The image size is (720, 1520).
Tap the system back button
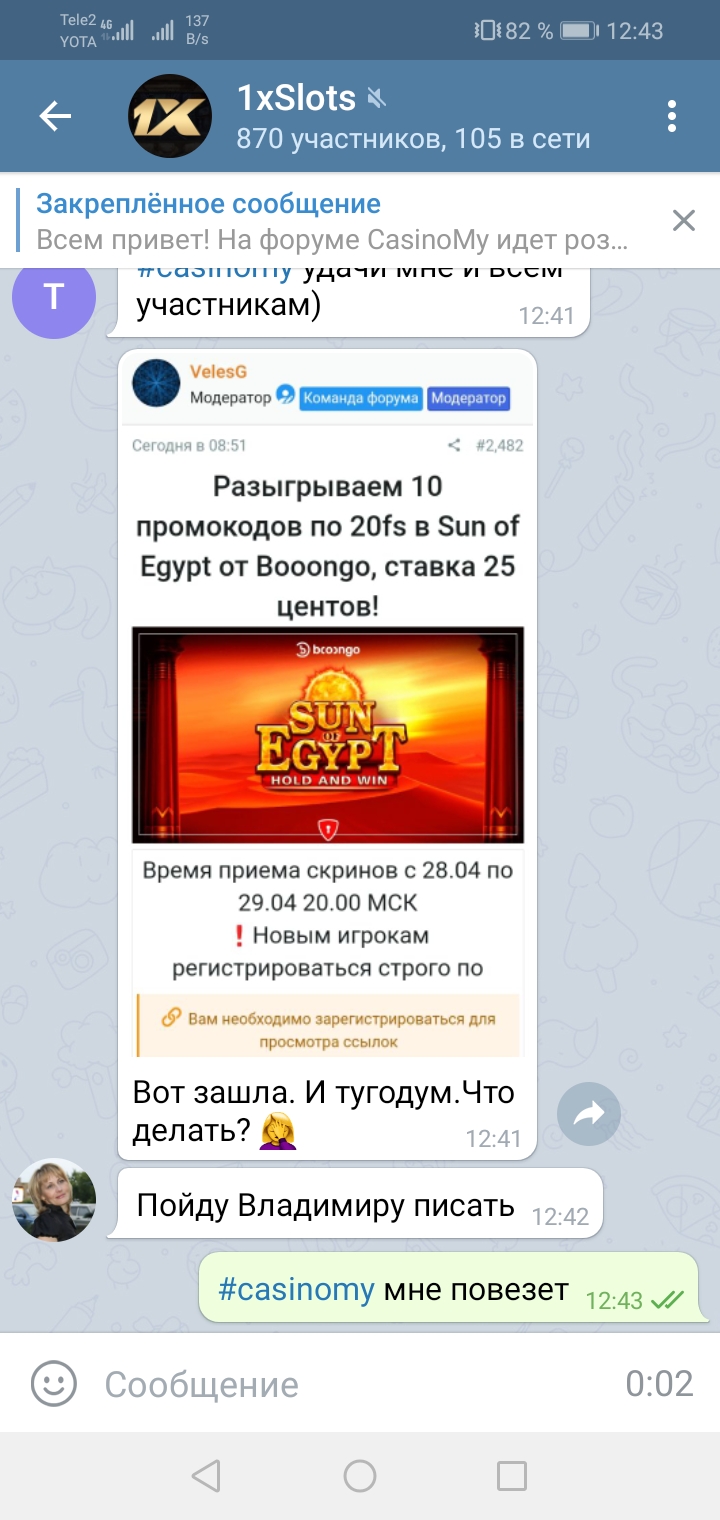coord(206,1475)
